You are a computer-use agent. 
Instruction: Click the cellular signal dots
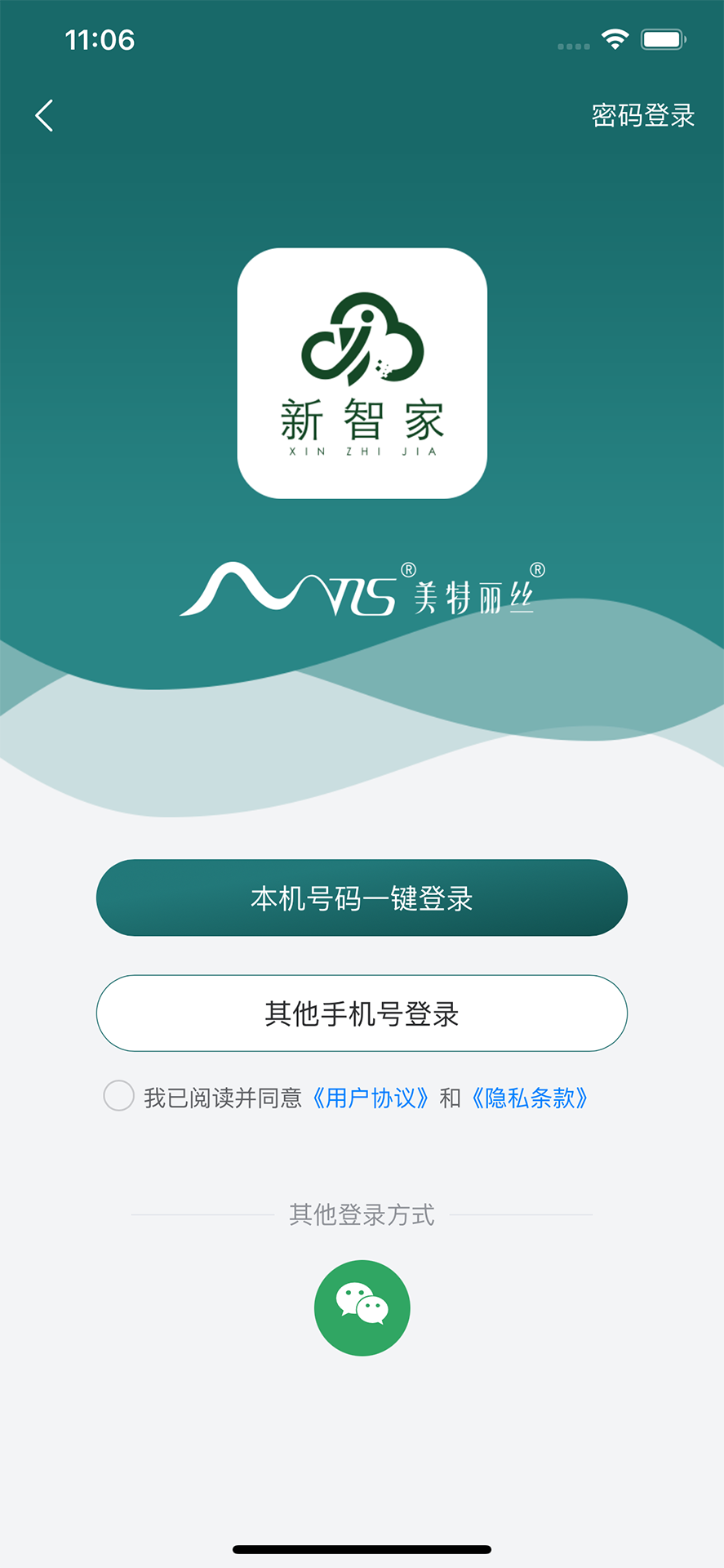coord(572,47)
